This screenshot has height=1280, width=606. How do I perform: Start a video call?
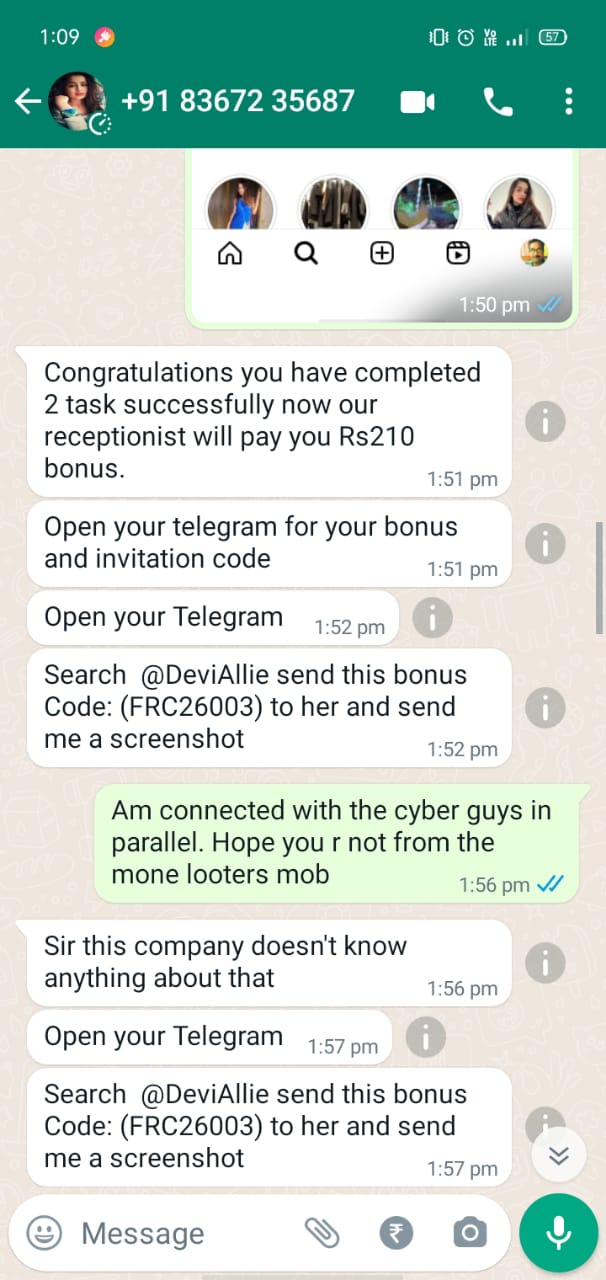(x=418, y=101)
